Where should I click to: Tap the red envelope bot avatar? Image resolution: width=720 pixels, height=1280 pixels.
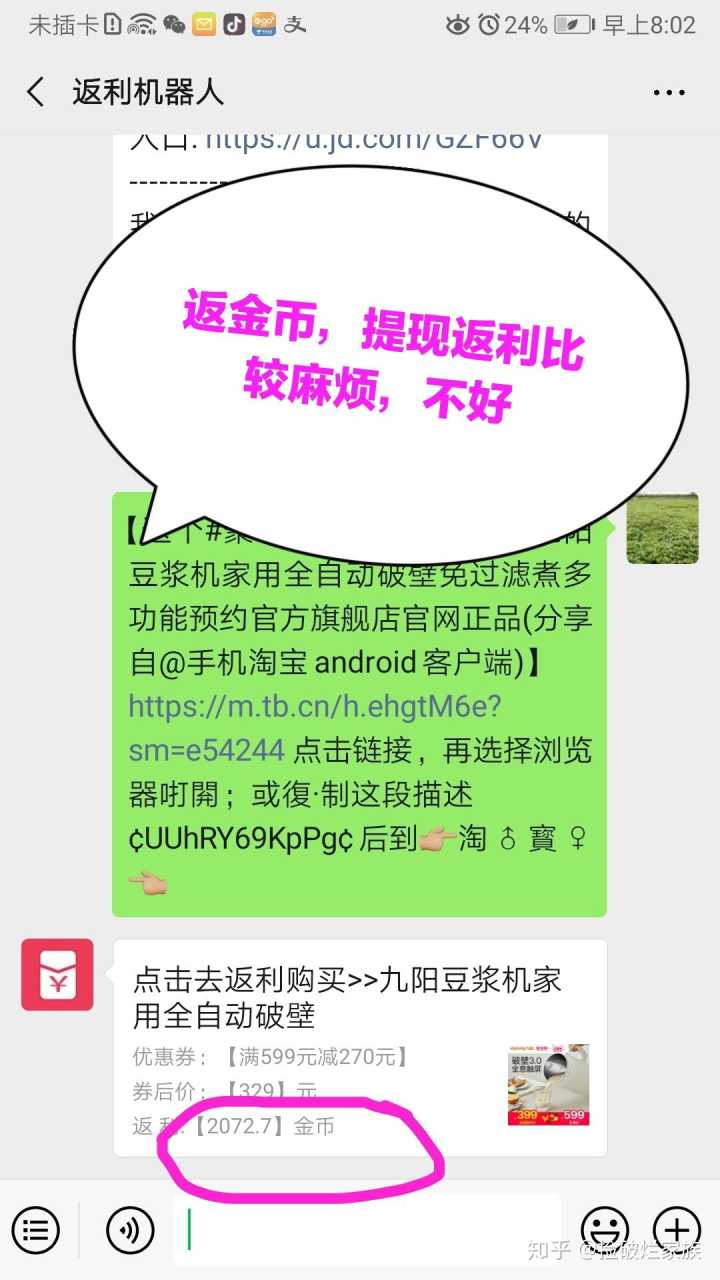[x=57, y=974]
